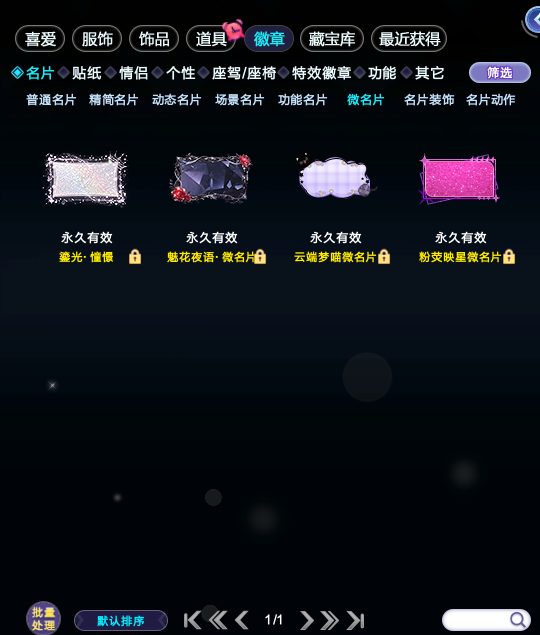Switch to 名片装饰 filter
Viewport: 540px width, 635px height.
429,100
